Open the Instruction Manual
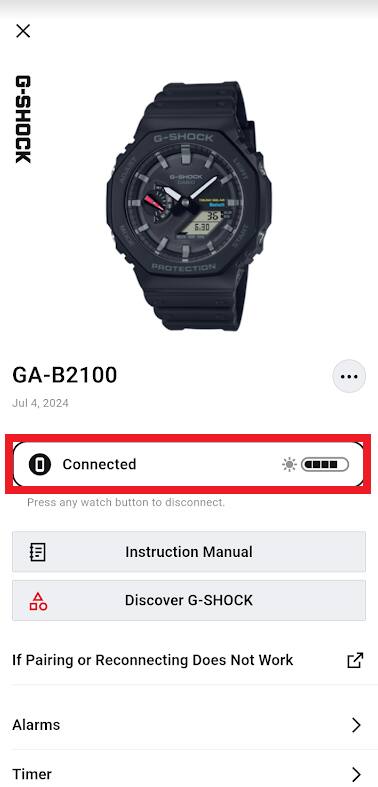Viewport: 378px width, 787px height. tap(189, 552)
